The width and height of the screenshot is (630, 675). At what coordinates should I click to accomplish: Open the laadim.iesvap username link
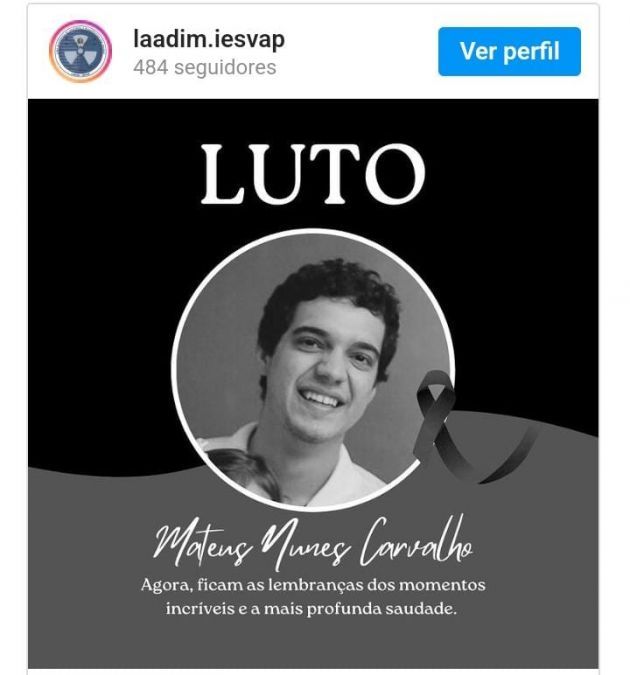point(208,39)
